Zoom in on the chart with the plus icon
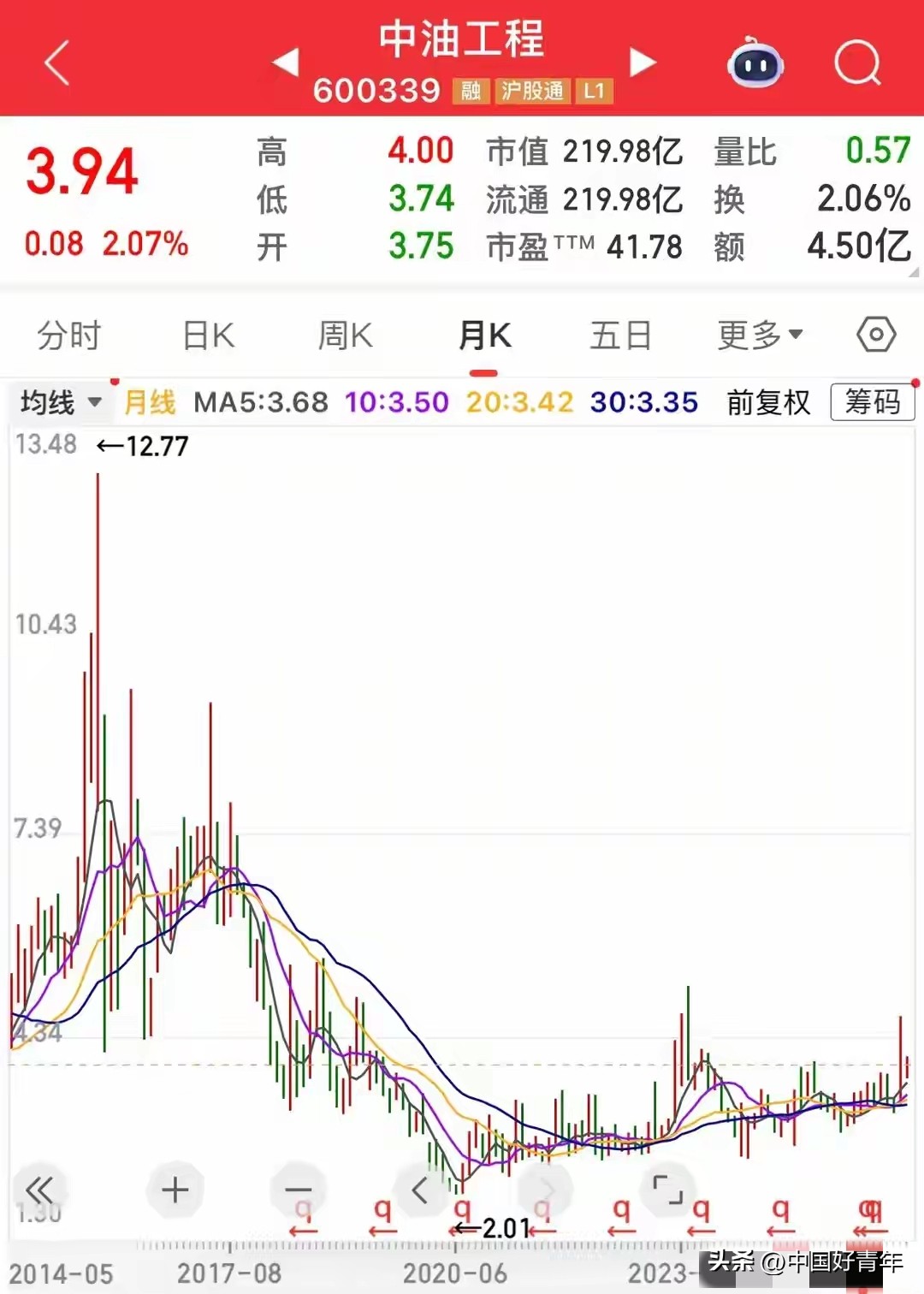Viewport: 924px width, 1294px height. point(174,1190)
